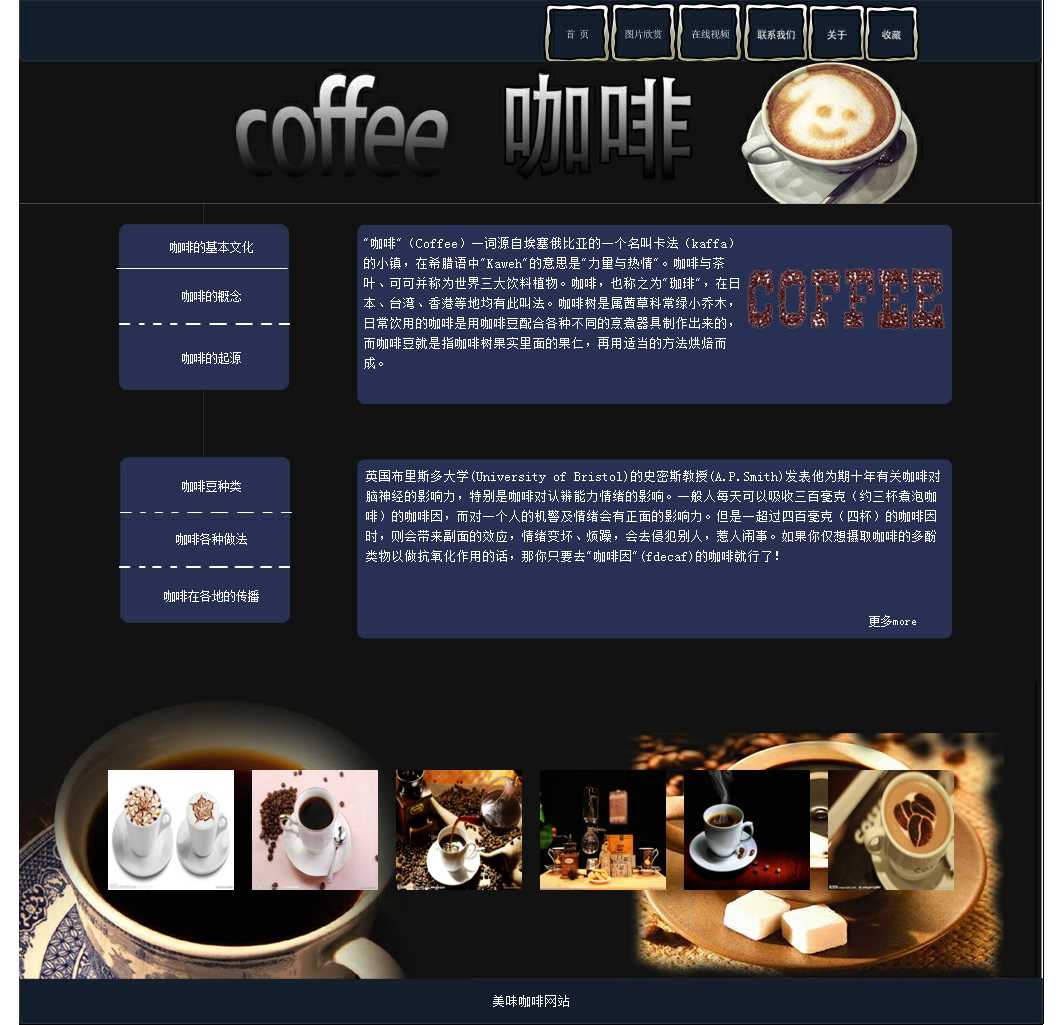This screenshot has width=1063, height=1025.
Task: Open the steaming cup on black thumbnail
Action: [747, 829]
